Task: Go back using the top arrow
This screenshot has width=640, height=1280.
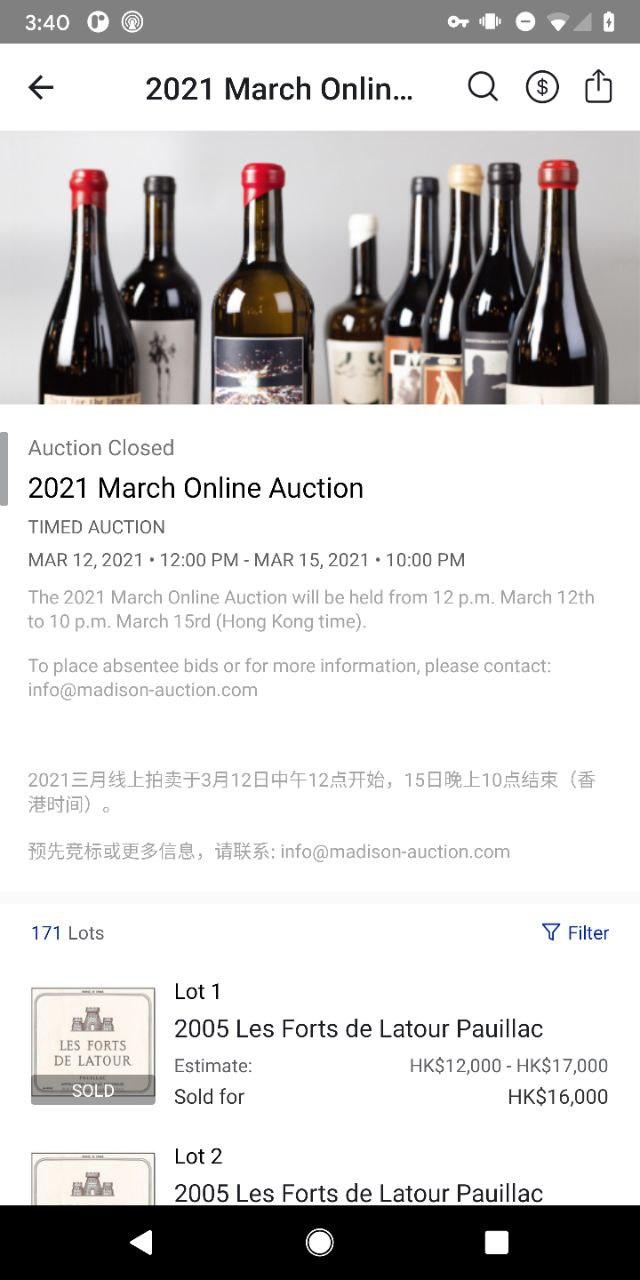Action: click(41, 88)
